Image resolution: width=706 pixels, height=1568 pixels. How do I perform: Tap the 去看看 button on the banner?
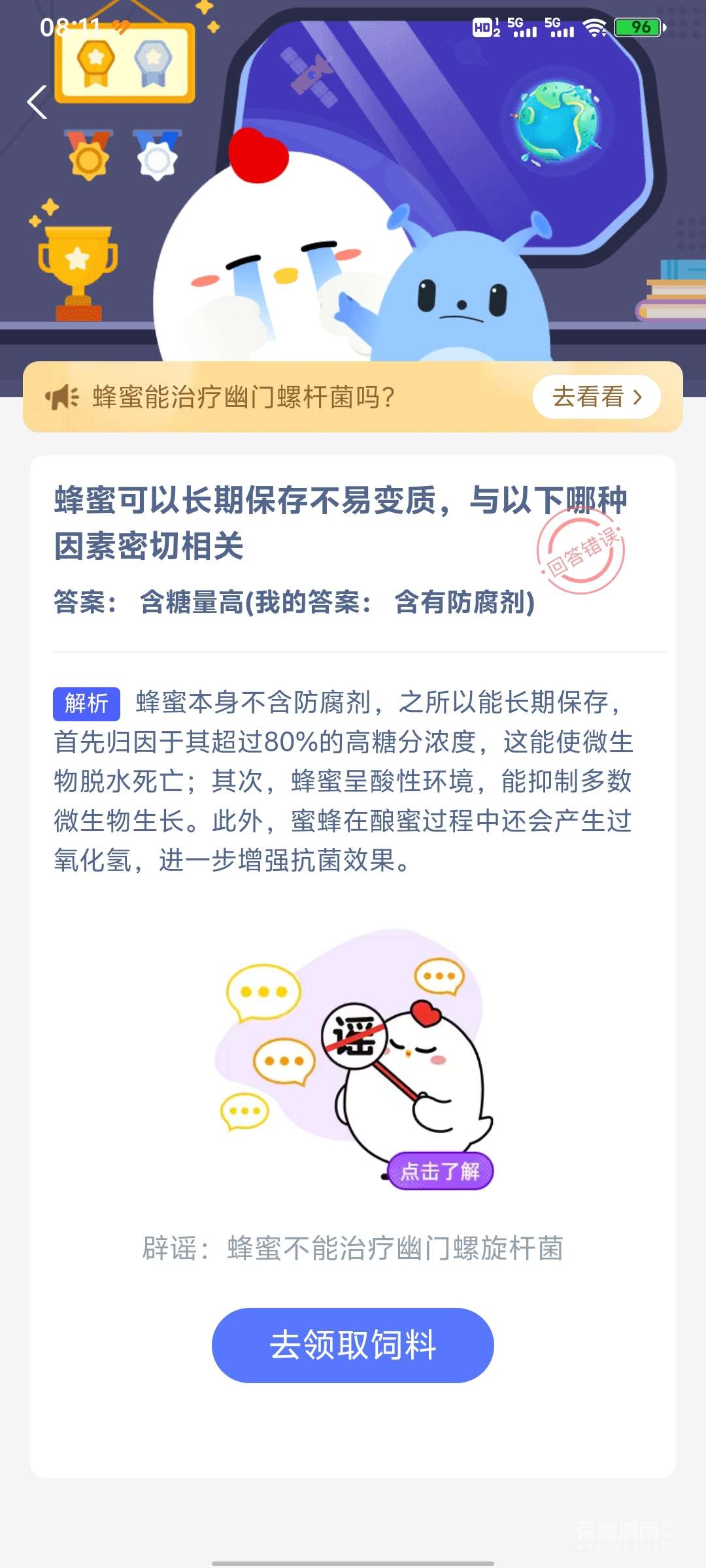[596, 397]
